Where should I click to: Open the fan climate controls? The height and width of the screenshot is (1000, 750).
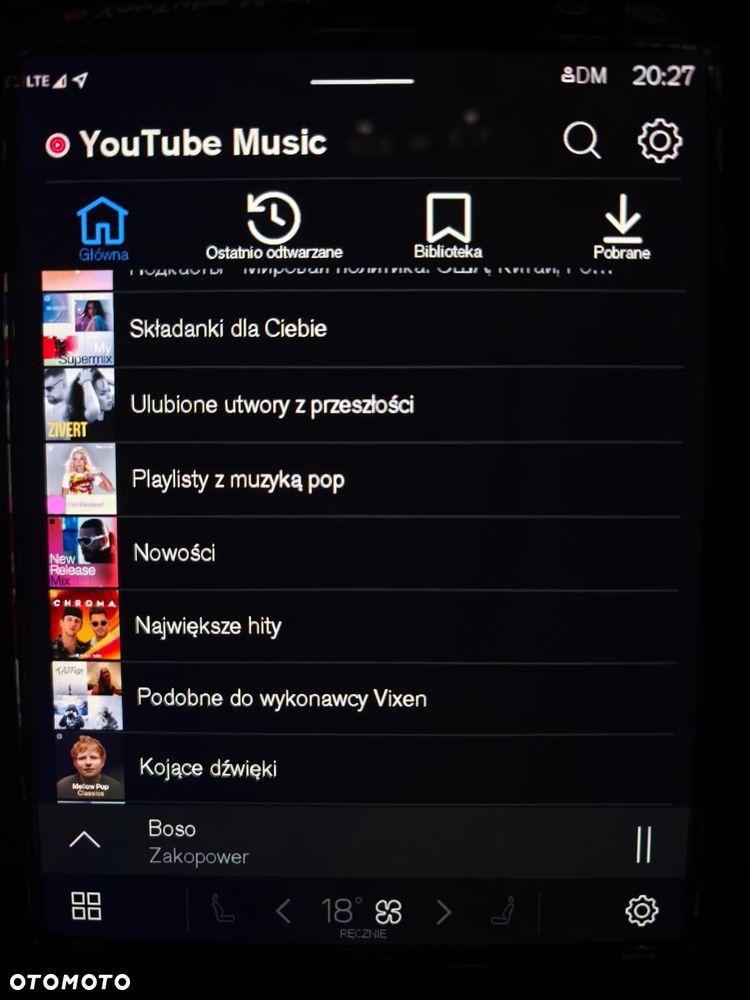pyautogui.click(x=388, y=911)
